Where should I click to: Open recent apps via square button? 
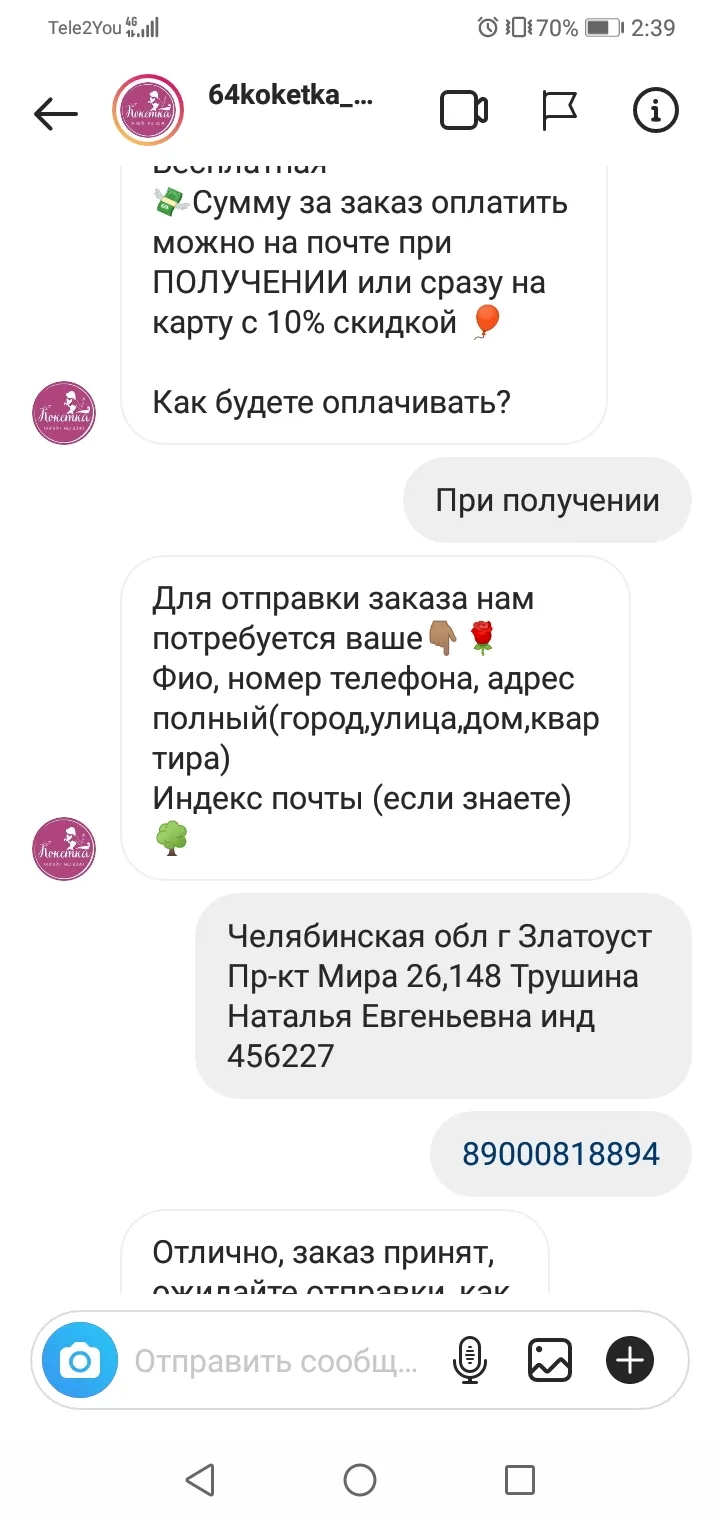click(x=520, y=1479)
